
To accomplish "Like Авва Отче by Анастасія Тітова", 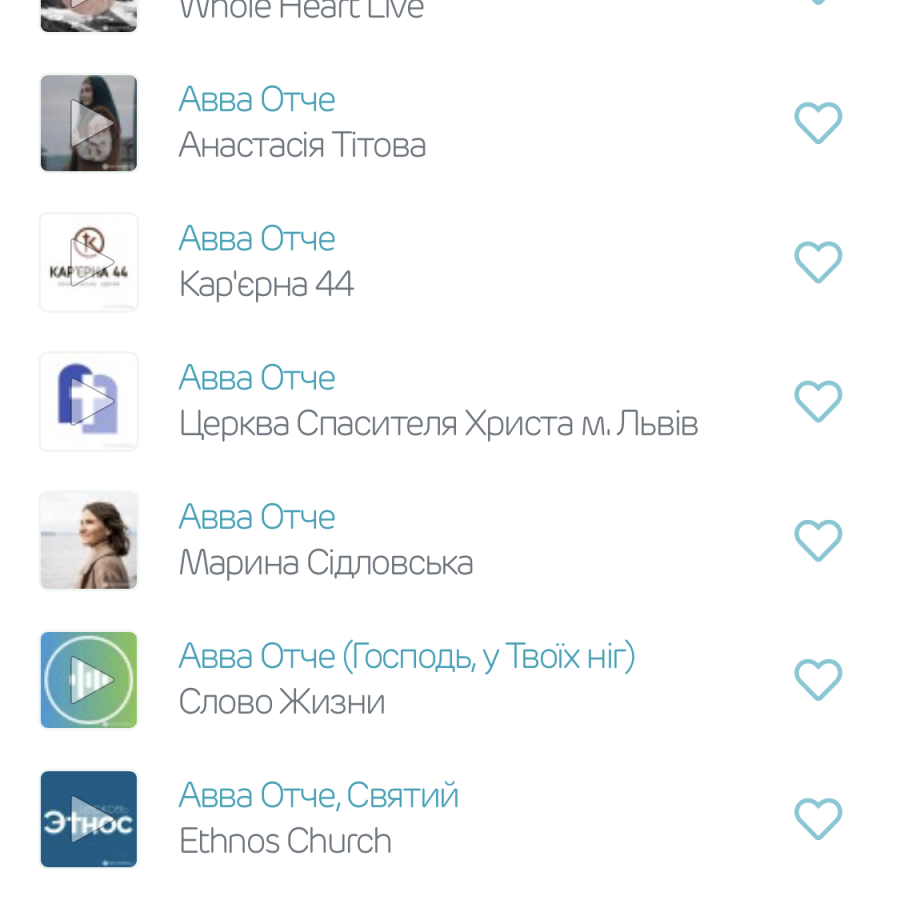I will click(818, 123).
